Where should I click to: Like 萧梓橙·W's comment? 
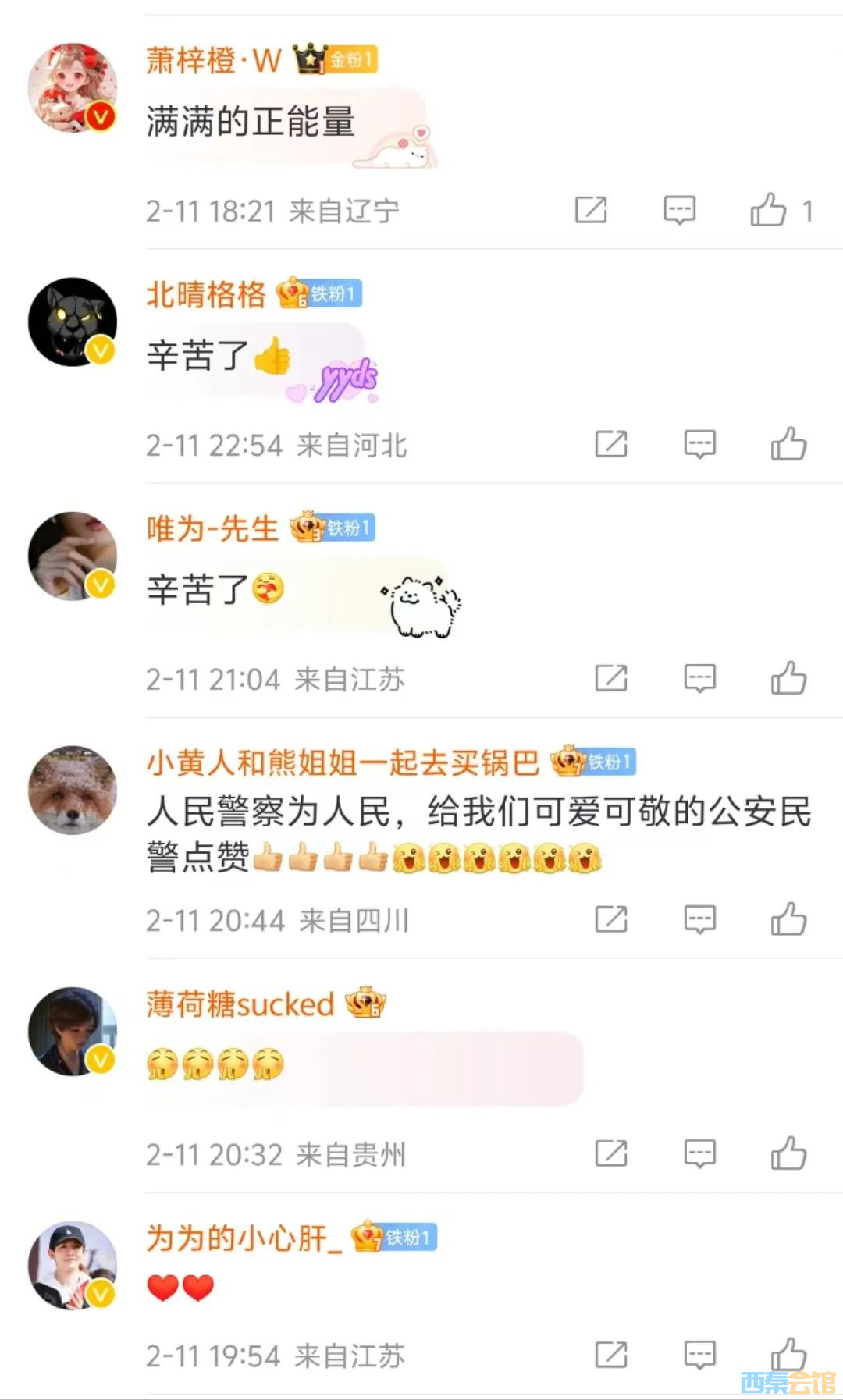point(769,210)
